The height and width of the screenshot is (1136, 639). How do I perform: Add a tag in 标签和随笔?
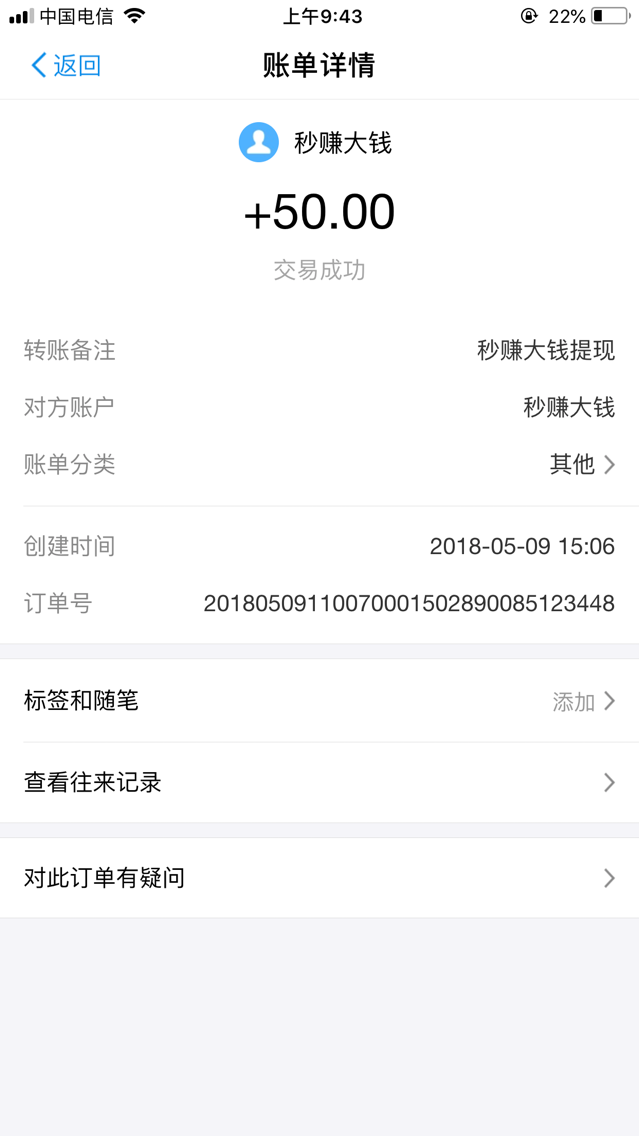320,701
